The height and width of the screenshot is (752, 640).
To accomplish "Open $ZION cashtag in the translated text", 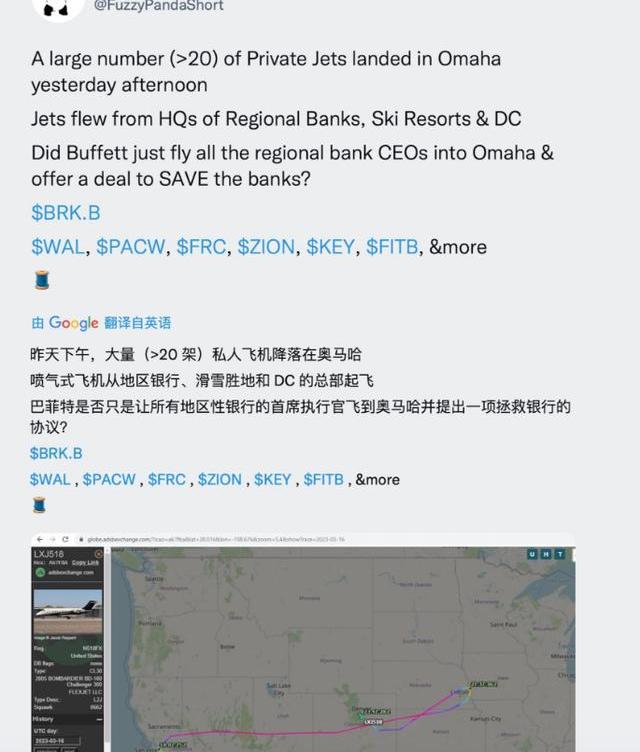I will point(220,480).
